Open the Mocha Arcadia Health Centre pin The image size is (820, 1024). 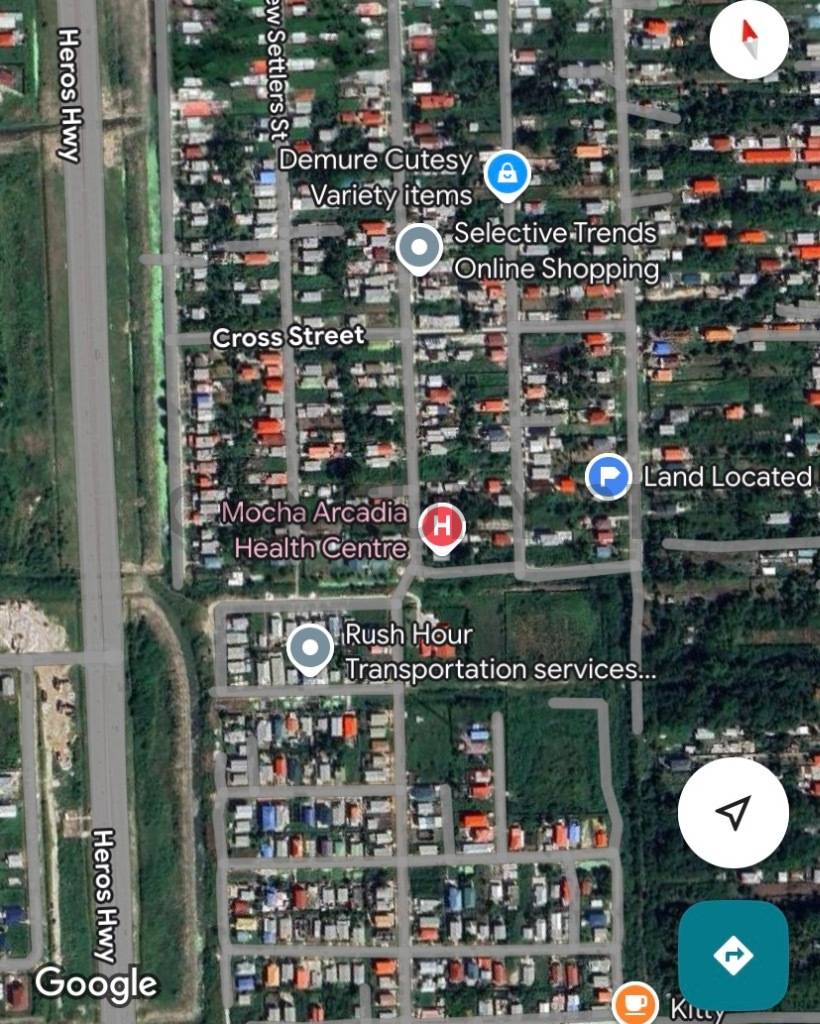[x=441, y=526]
